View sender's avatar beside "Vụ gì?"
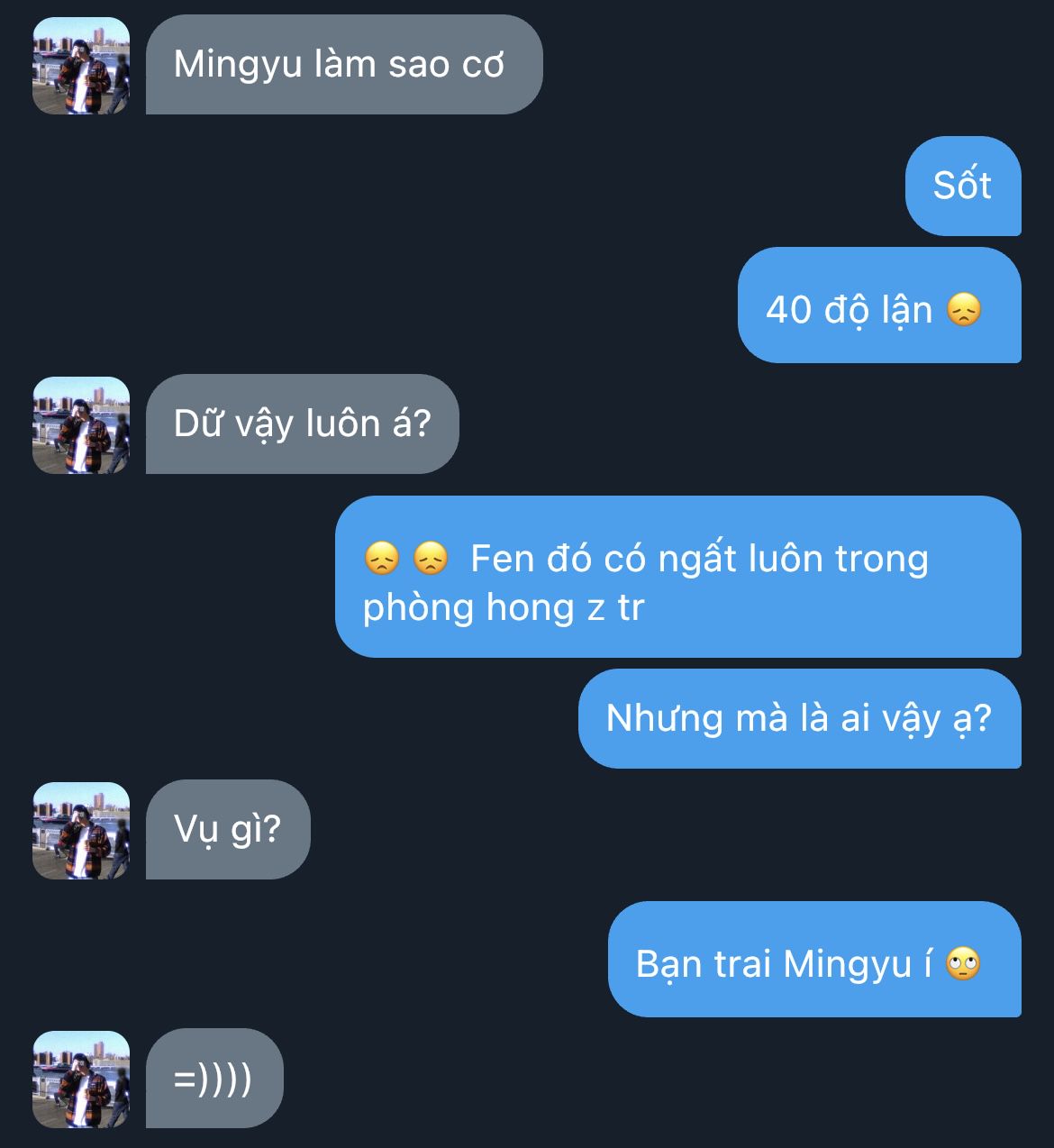Screen dimensions: 1054x1148 (81, 831)
